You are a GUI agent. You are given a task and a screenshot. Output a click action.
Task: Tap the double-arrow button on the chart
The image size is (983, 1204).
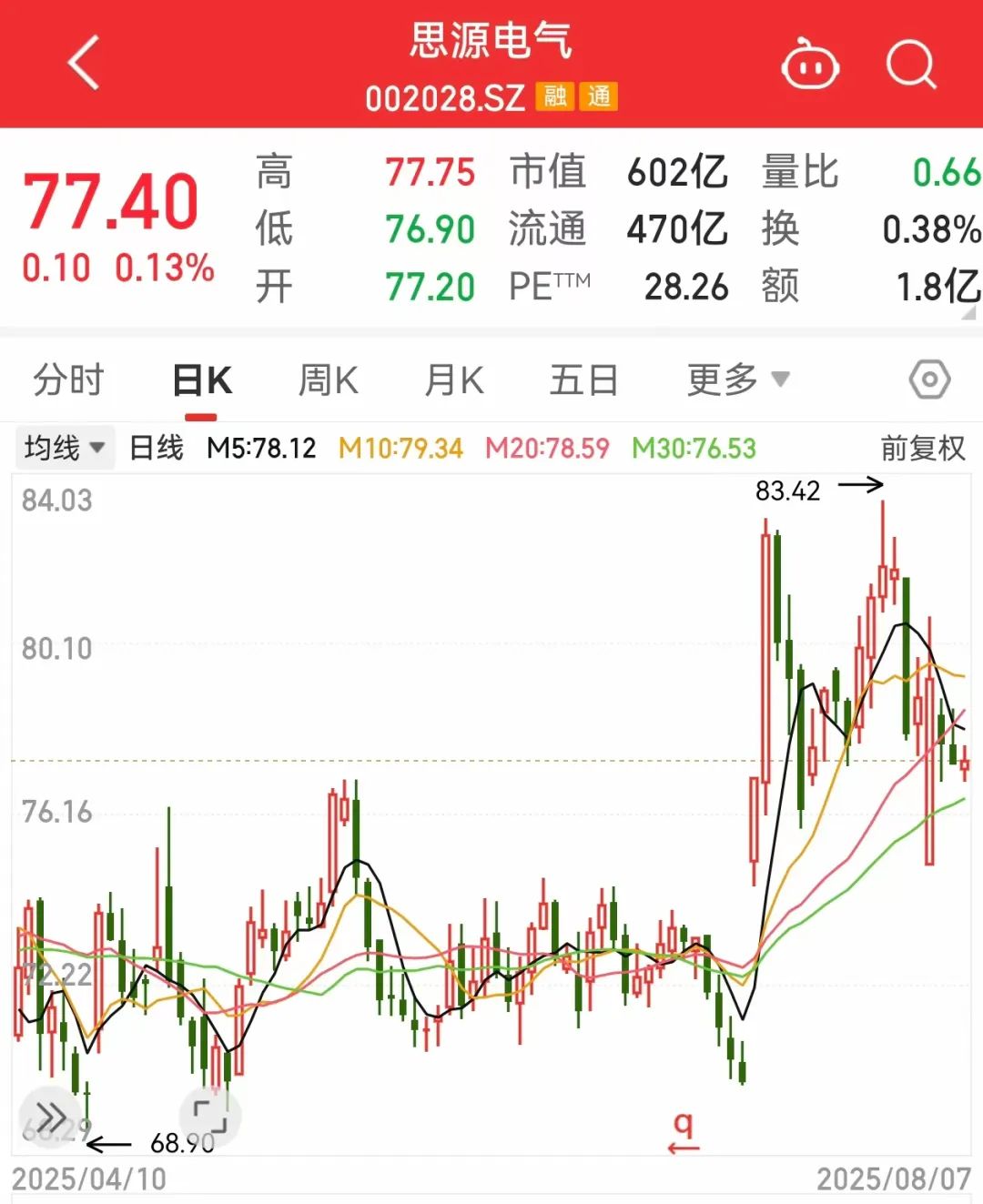click(52, 1118)
